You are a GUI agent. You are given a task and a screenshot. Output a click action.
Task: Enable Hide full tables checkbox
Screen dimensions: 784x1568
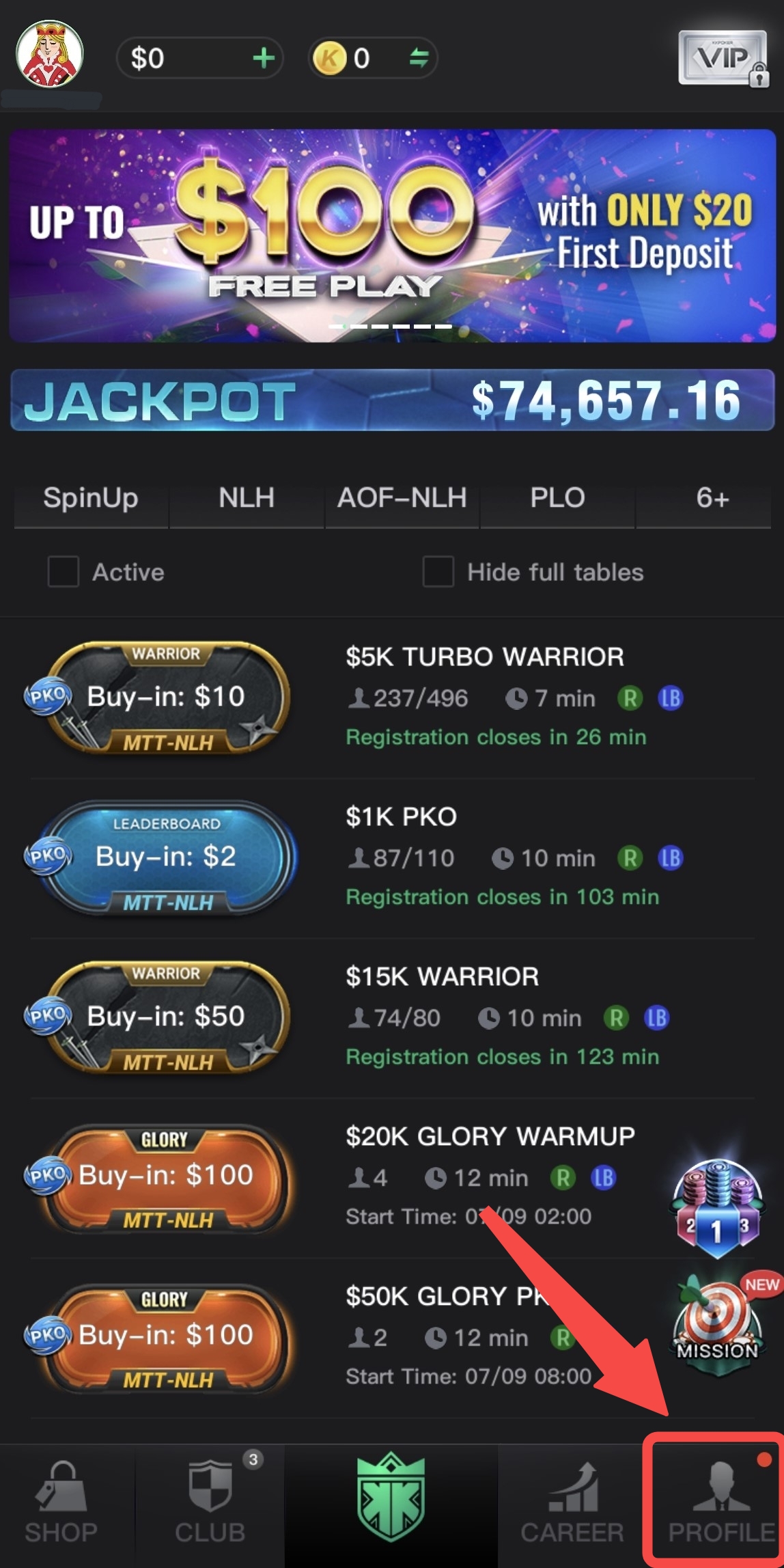pyautogui.click(x=438, y=572)
